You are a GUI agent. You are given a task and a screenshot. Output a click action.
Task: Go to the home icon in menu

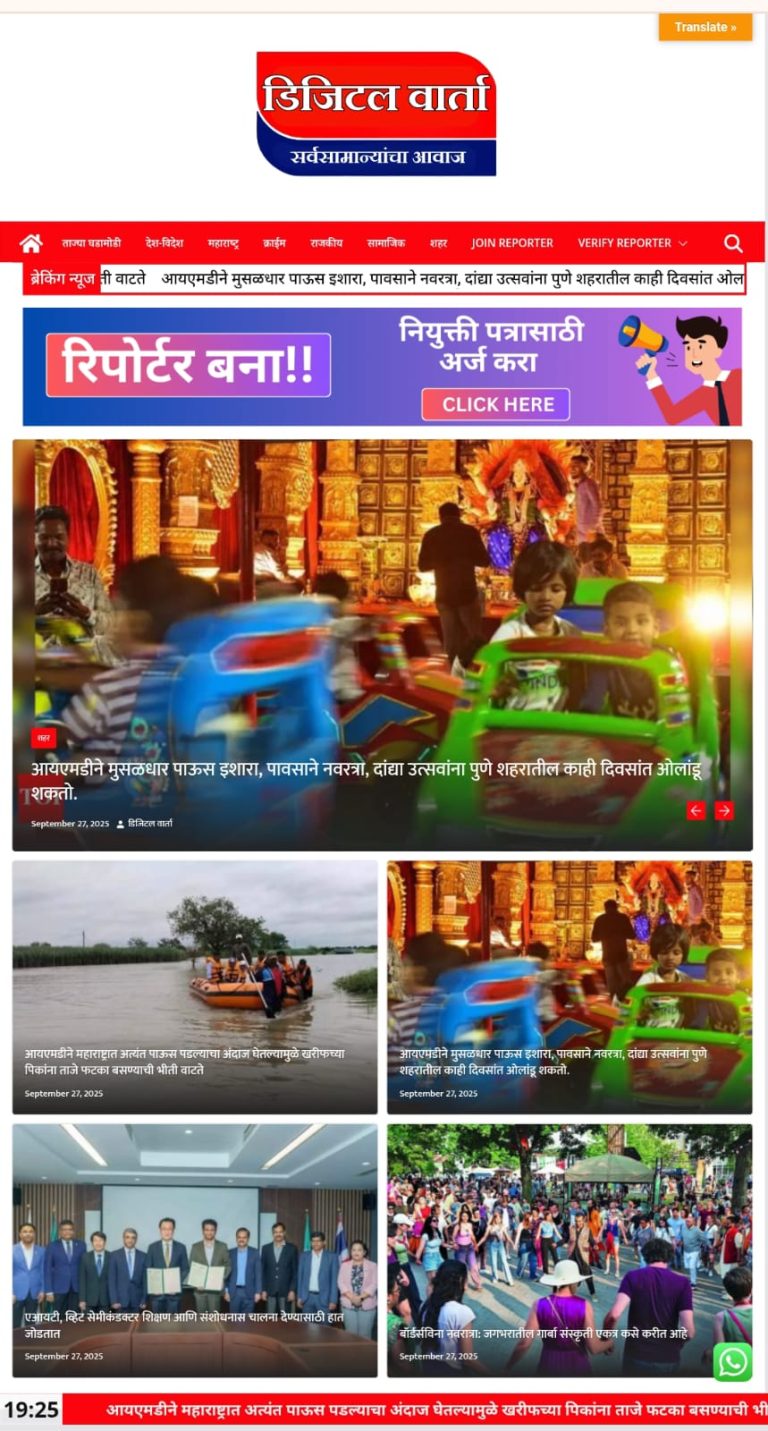click(31, 243)
